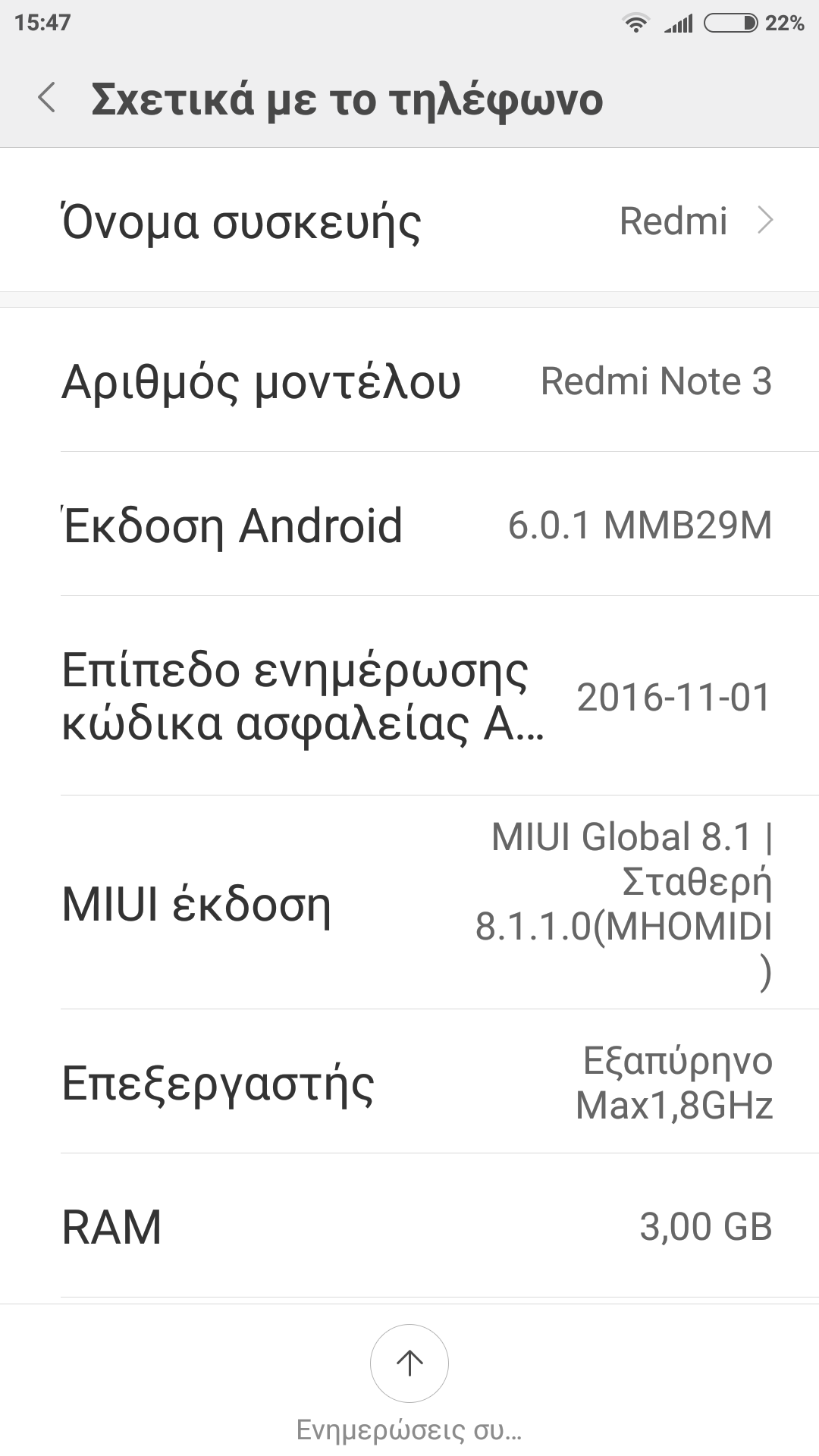819x1456 pixels.
Task: Tap the Ενημερώσεις συστήματος arrow button
Action: click(x=409, y=1363)
